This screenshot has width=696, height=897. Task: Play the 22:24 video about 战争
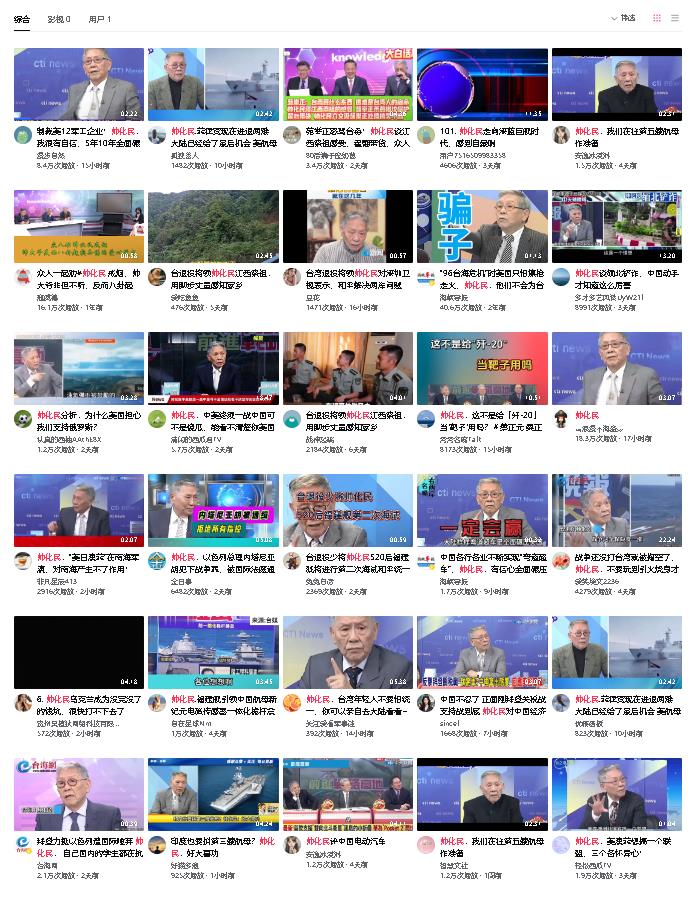tap(616, 510)
